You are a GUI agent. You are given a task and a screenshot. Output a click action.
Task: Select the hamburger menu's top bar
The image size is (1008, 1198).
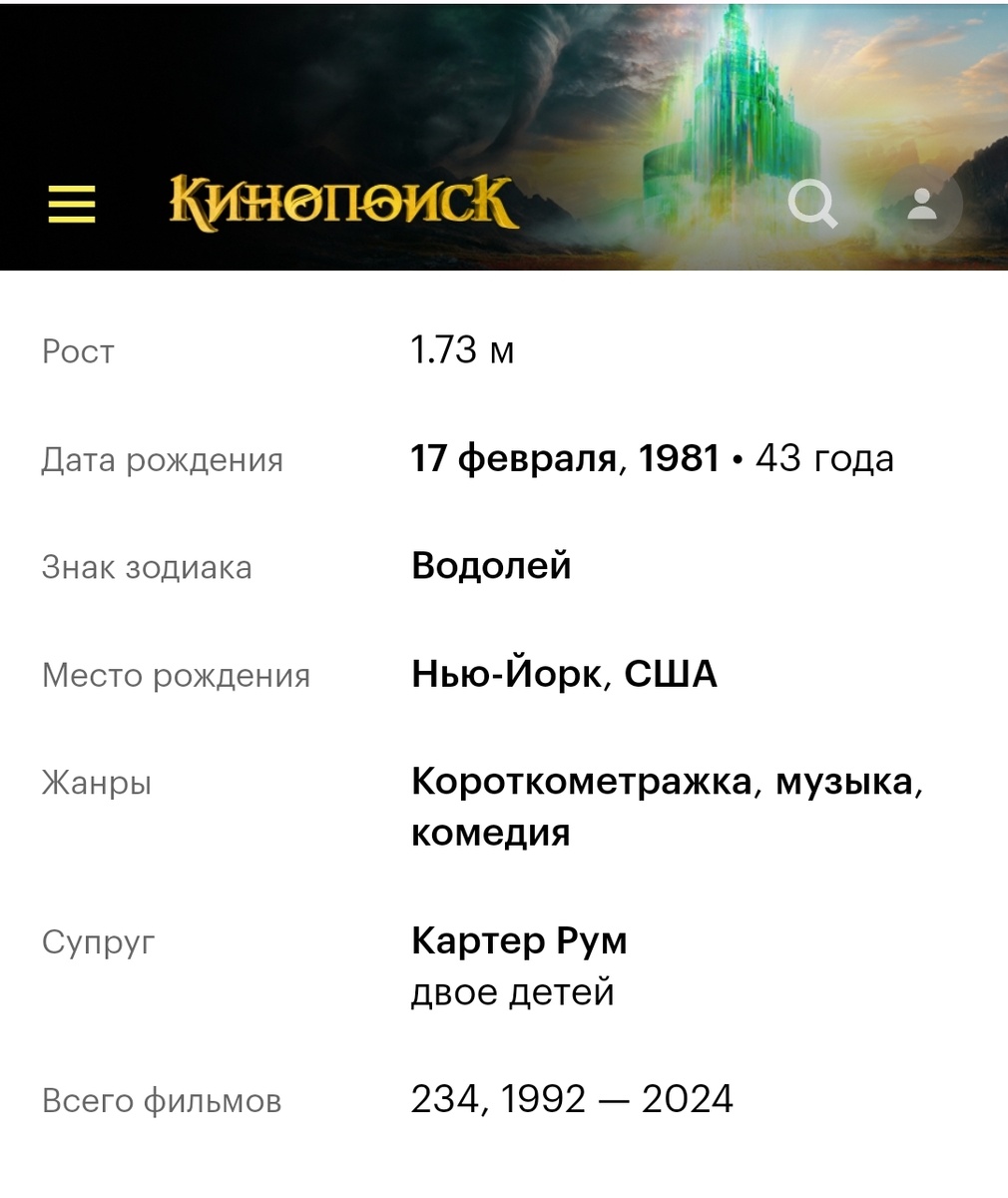click(73, 191)
